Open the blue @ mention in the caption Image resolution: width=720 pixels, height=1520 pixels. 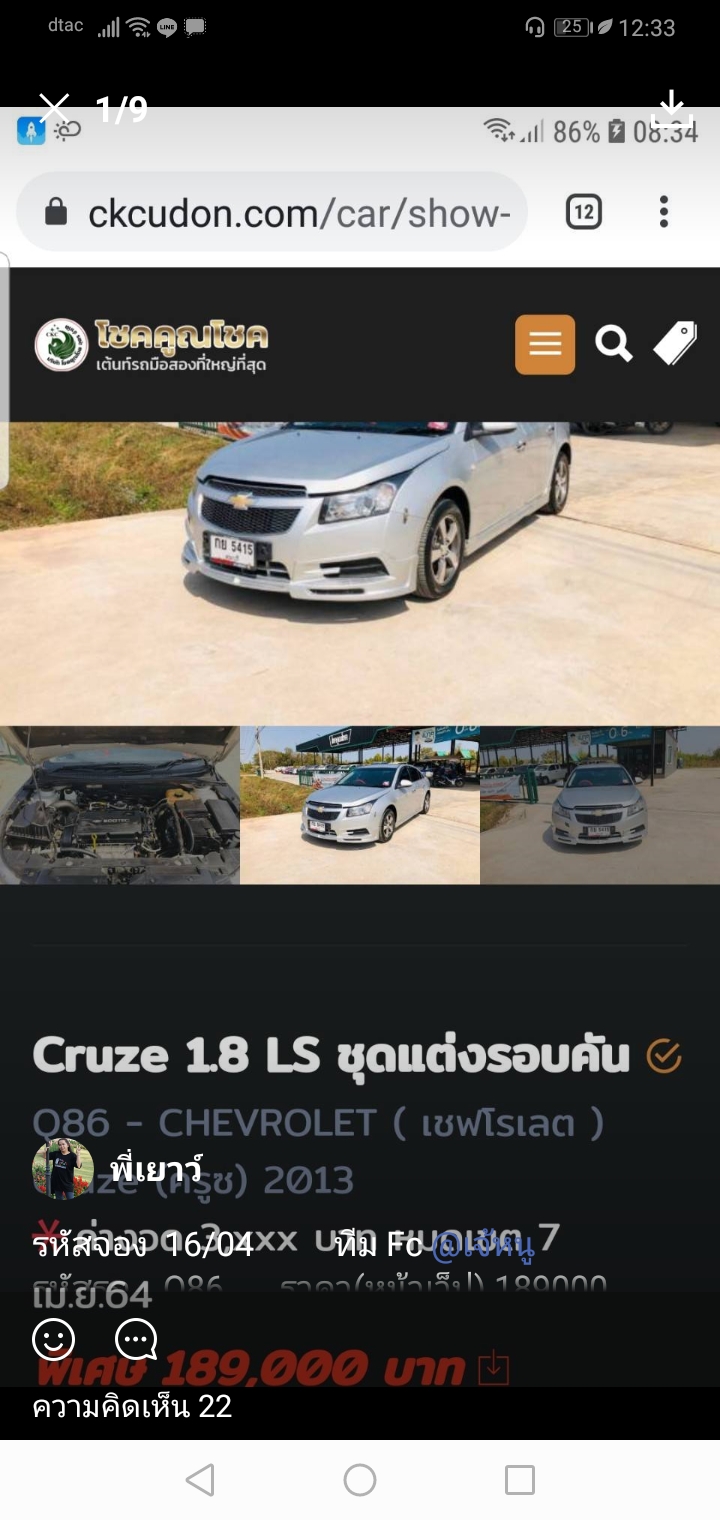(x=483, y=1246)
